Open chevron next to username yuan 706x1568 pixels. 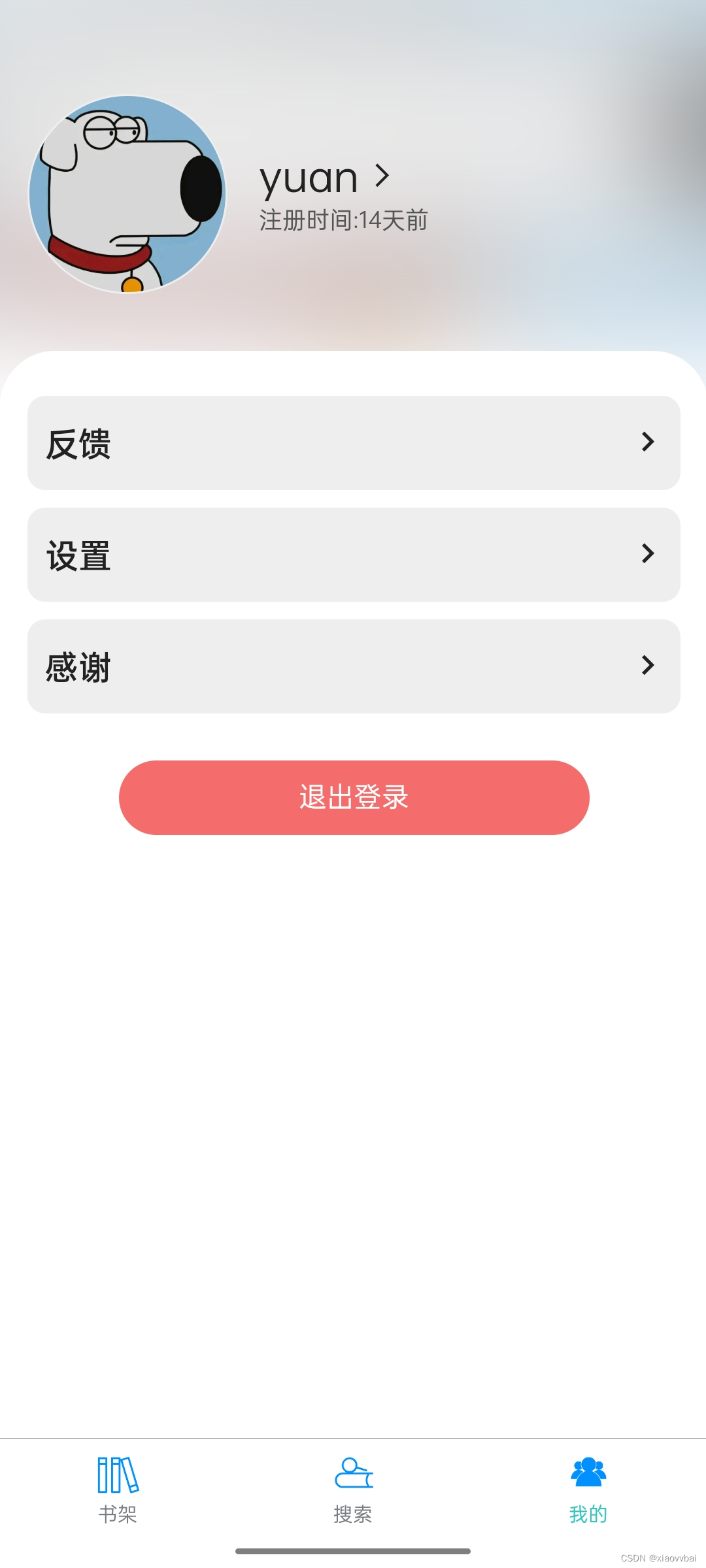[x=382, y=175]
